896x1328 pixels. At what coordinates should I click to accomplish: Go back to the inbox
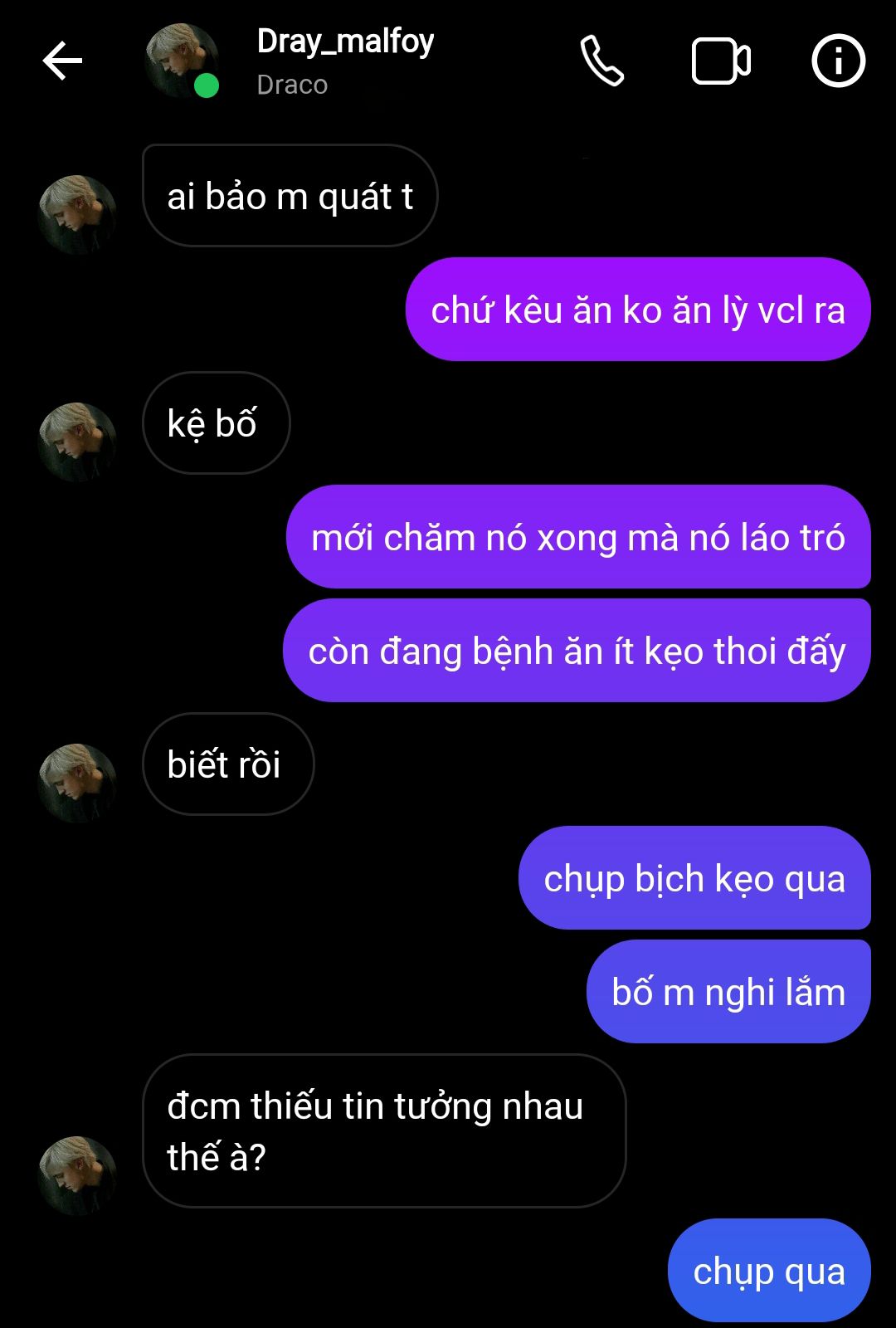62,61
